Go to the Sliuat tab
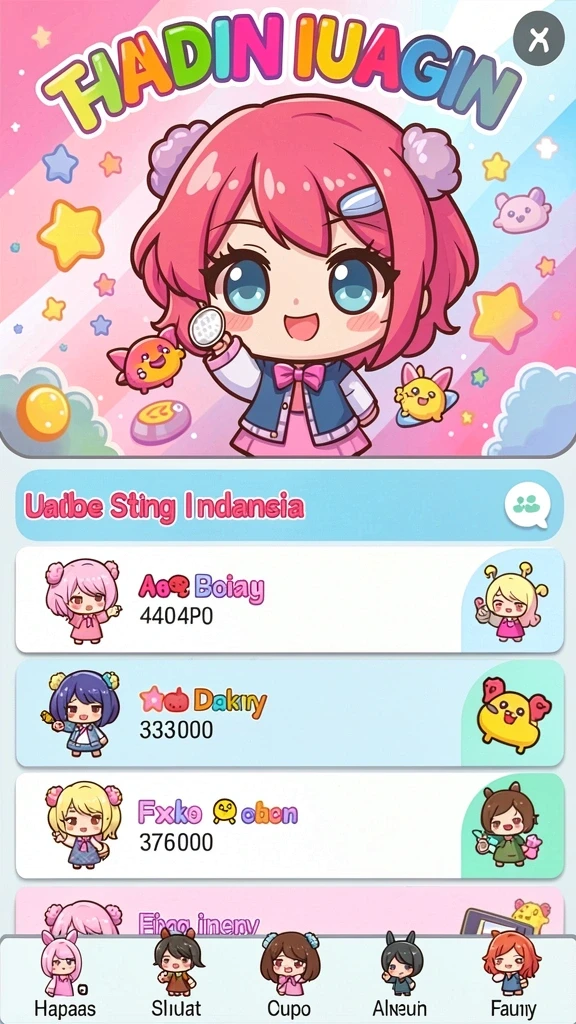Viewport: 576px width, 1024px height. (177, 976)
